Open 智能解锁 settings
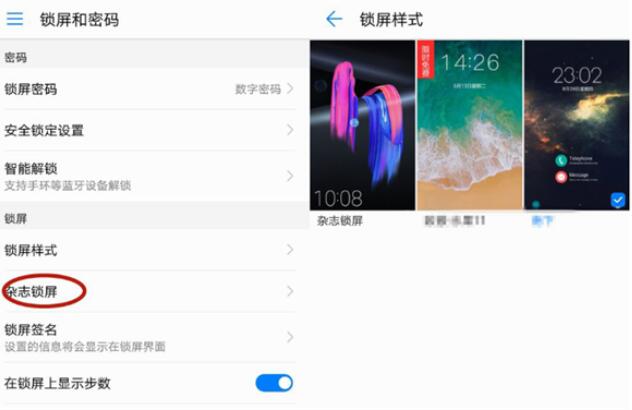Viewport: 632px width, 410px height. (150, 176)
